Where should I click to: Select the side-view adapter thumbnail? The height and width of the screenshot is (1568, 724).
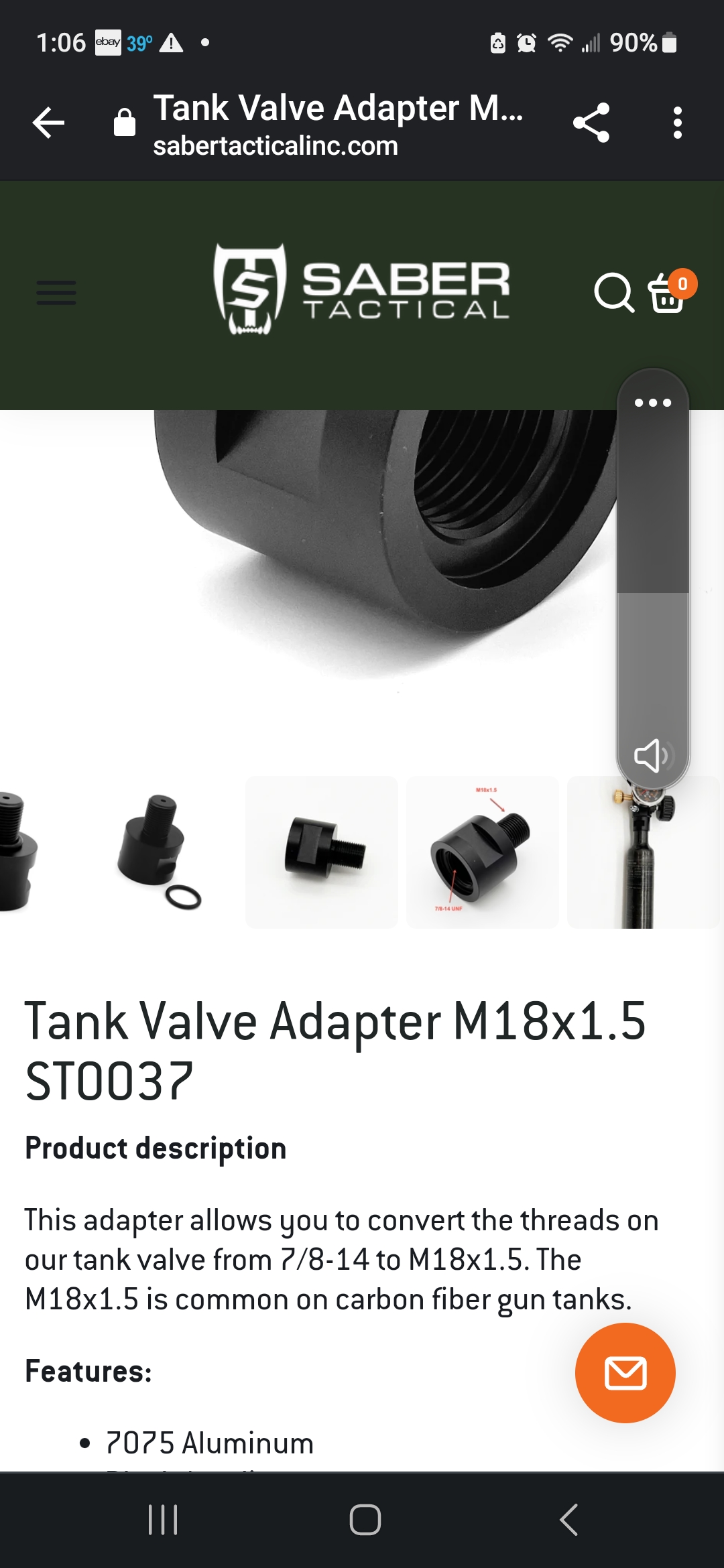[322, 852]
